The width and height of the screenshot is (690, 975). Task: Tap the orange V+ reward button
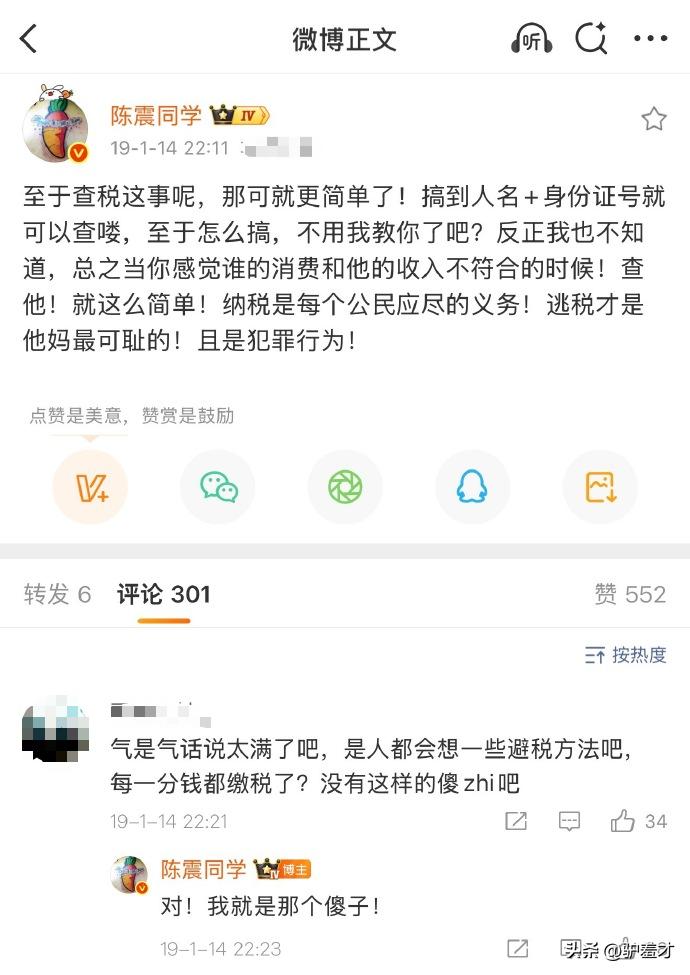[x=90, y=488]
